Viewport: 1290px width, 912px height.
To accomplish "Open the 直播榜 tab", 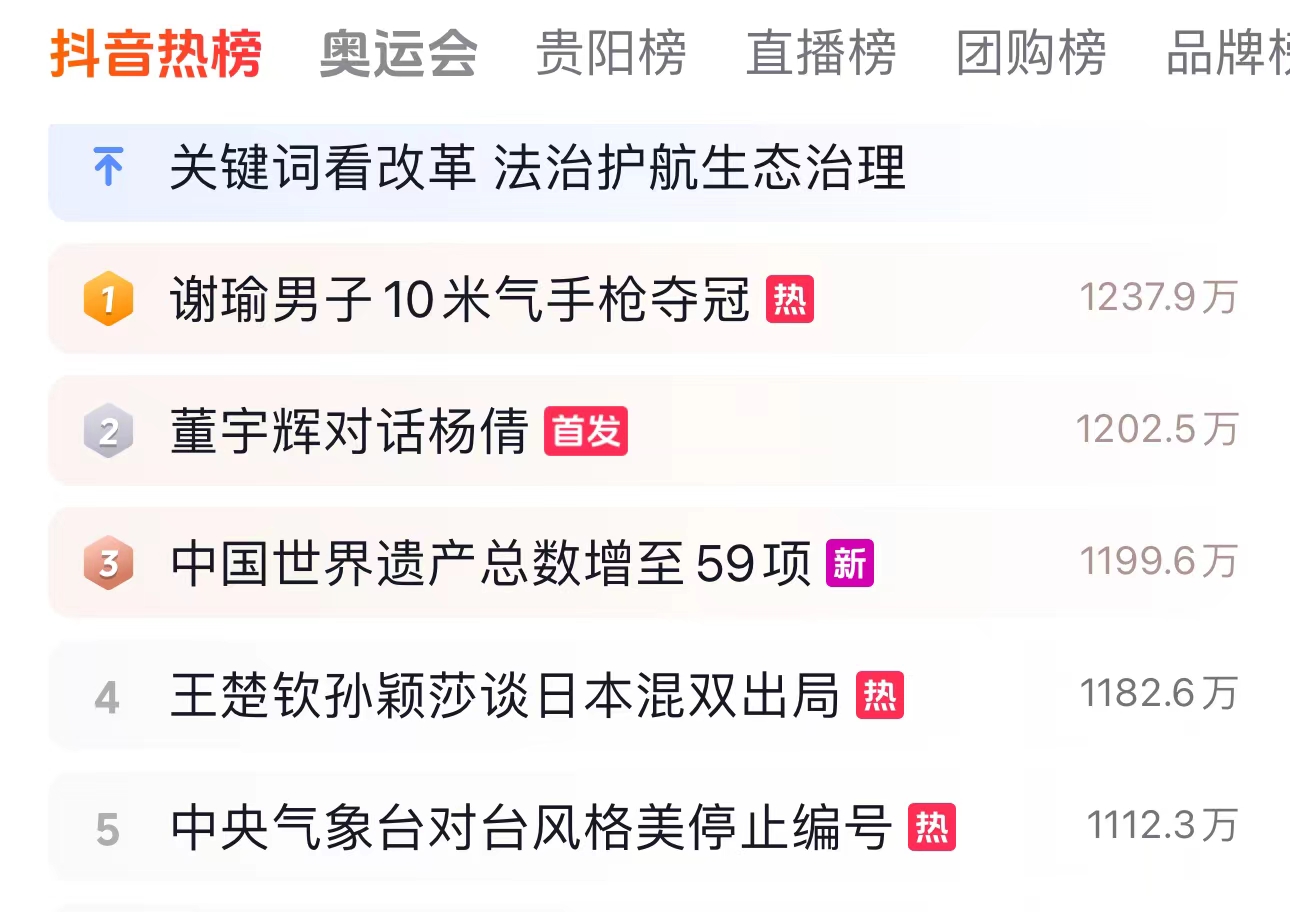I will click(821, 54).
